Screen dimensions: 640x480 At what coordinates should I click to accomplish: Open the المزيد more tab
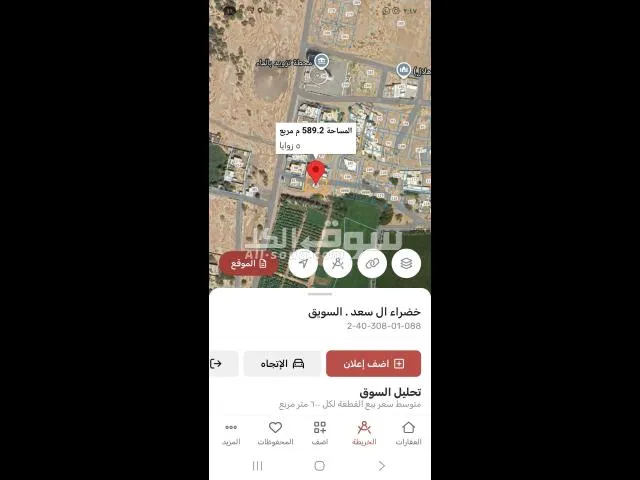pyautogui.click(x=231, y=433)
